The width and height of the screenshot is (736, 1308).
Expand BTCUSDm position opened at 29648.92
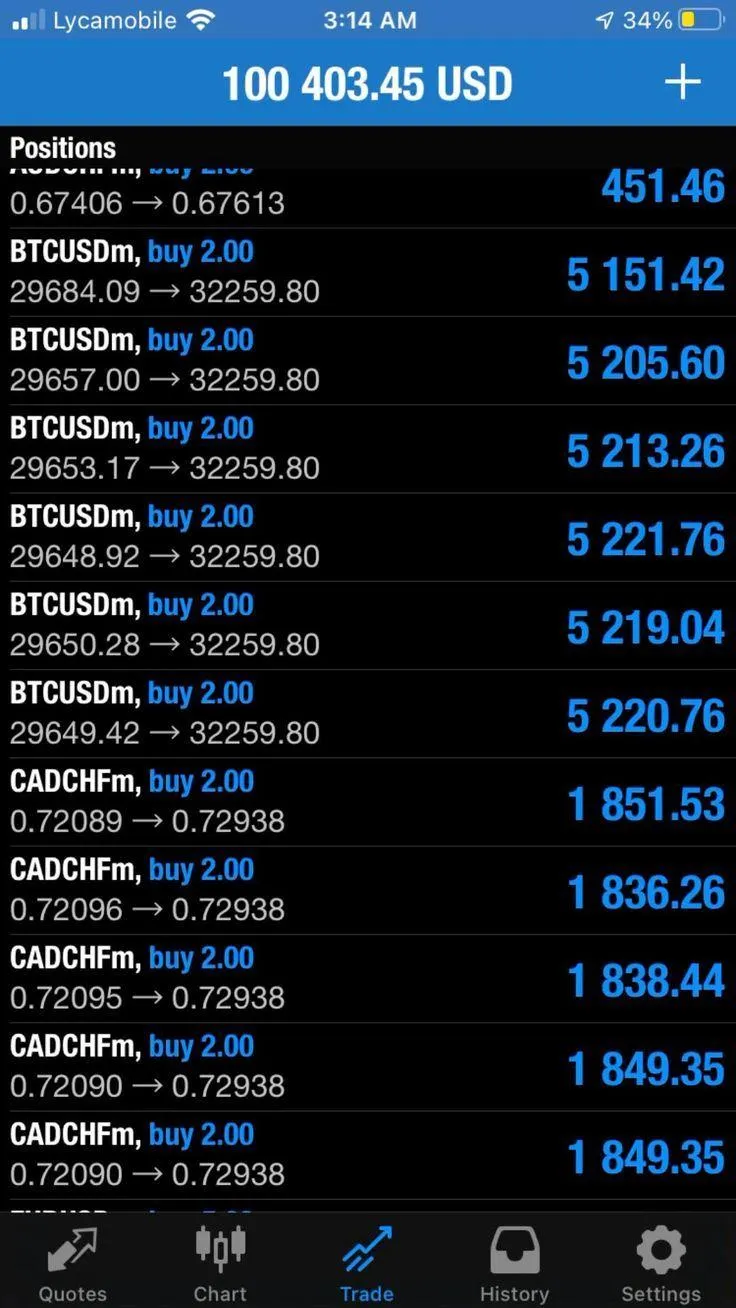[x=368, y=537]
